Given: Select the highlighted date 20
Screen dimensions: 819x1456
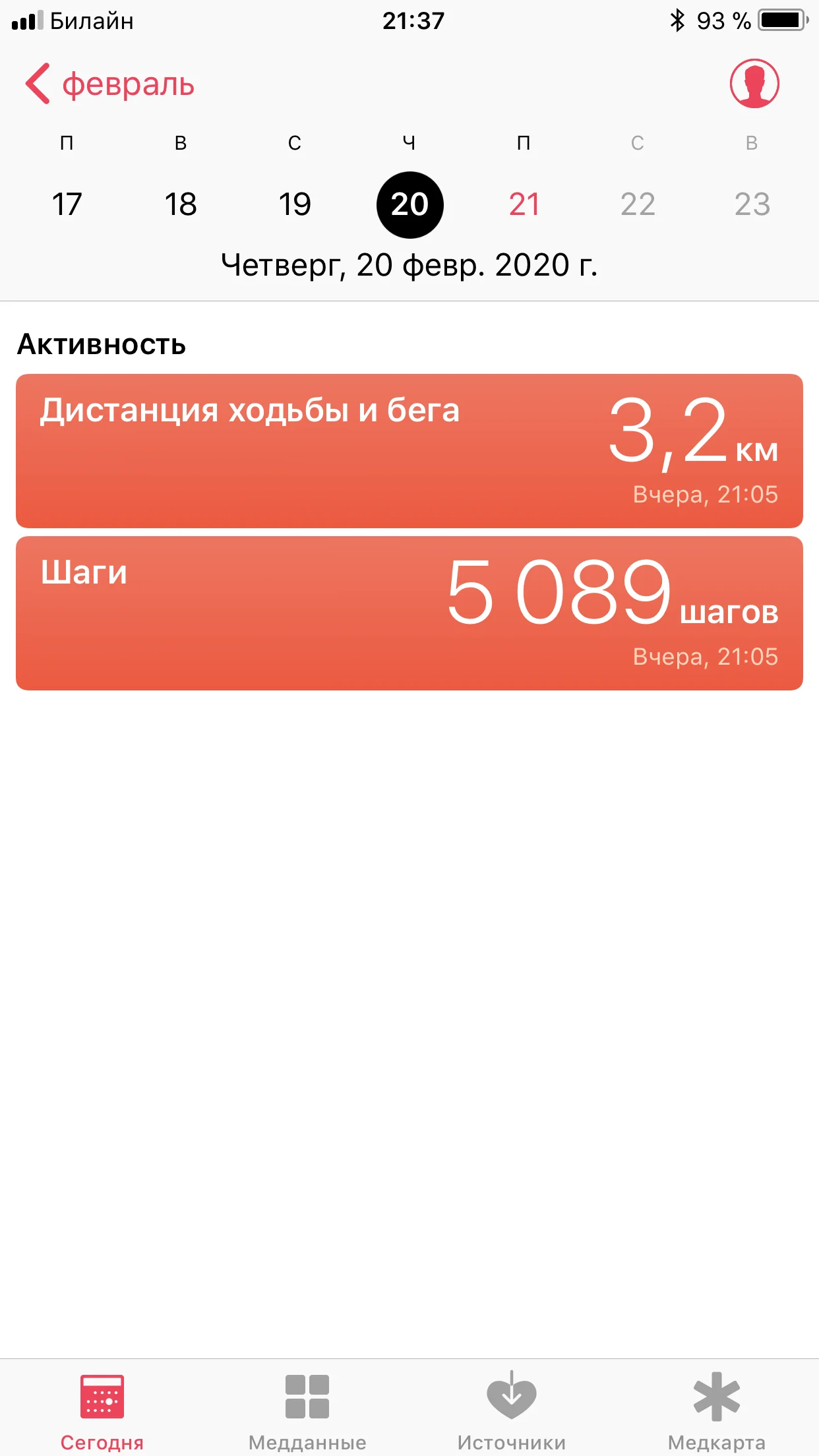Looking at the screenshot, I should click(x=409, y=204).
